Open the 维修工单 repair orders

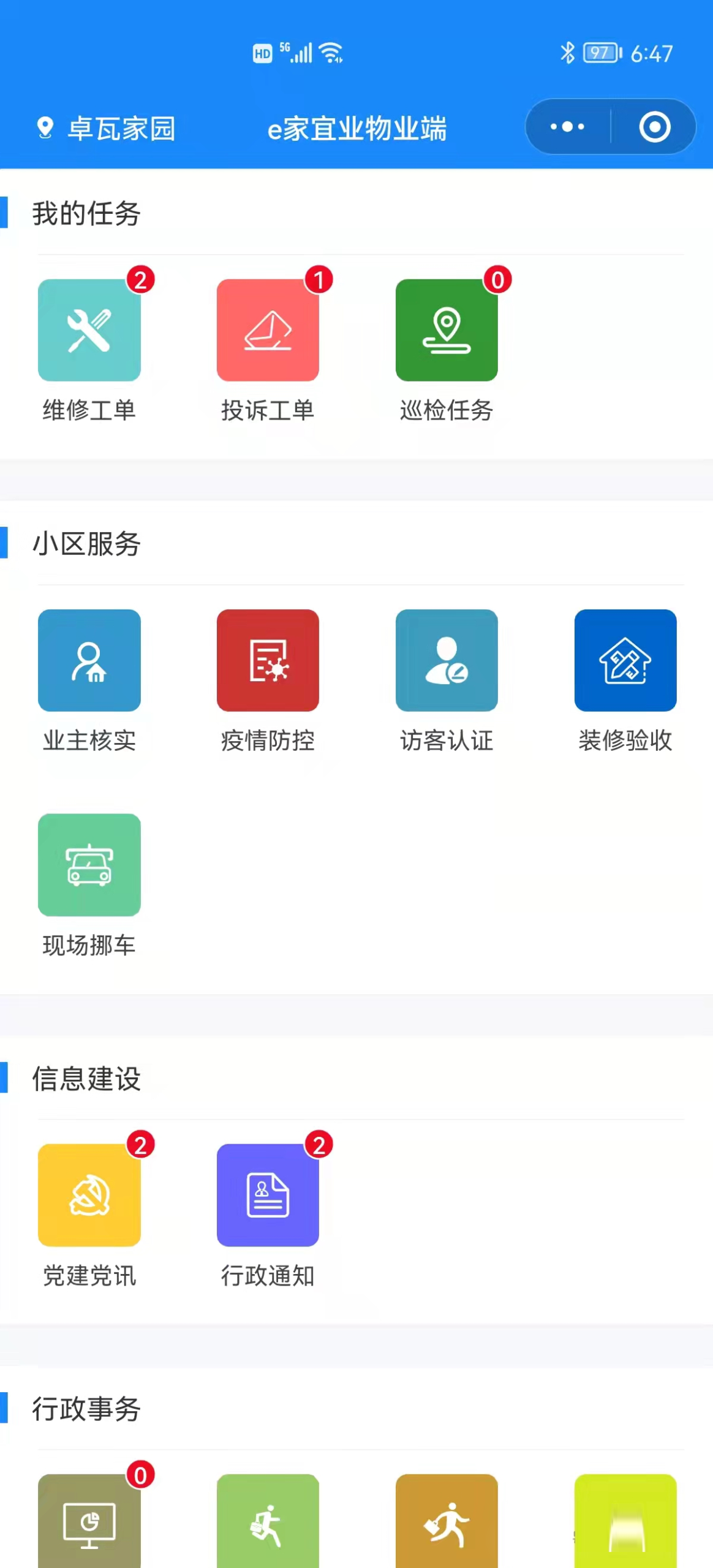click(89, 331)
